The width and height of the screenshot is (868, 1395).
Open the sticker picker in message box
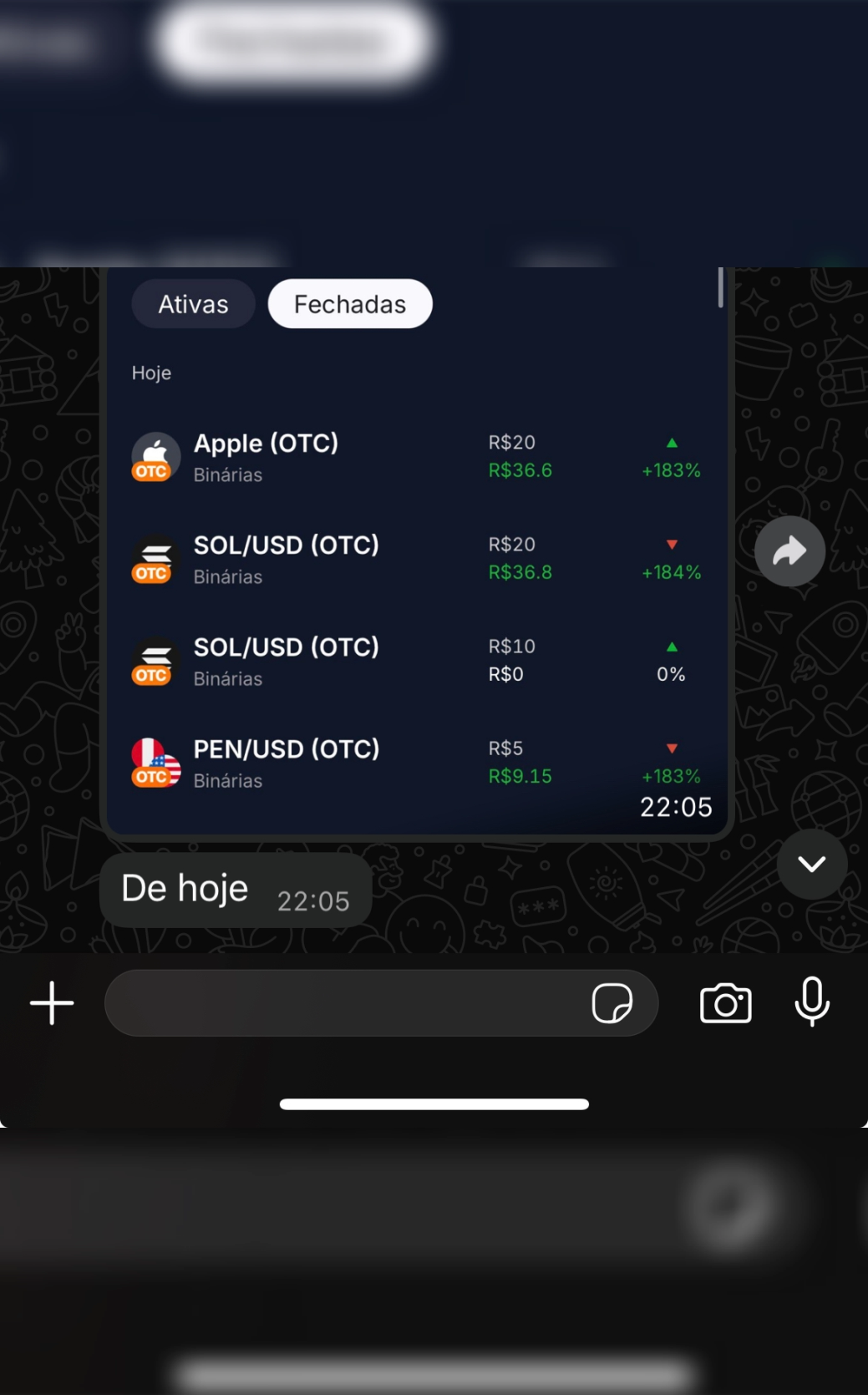pos(612,1002)
